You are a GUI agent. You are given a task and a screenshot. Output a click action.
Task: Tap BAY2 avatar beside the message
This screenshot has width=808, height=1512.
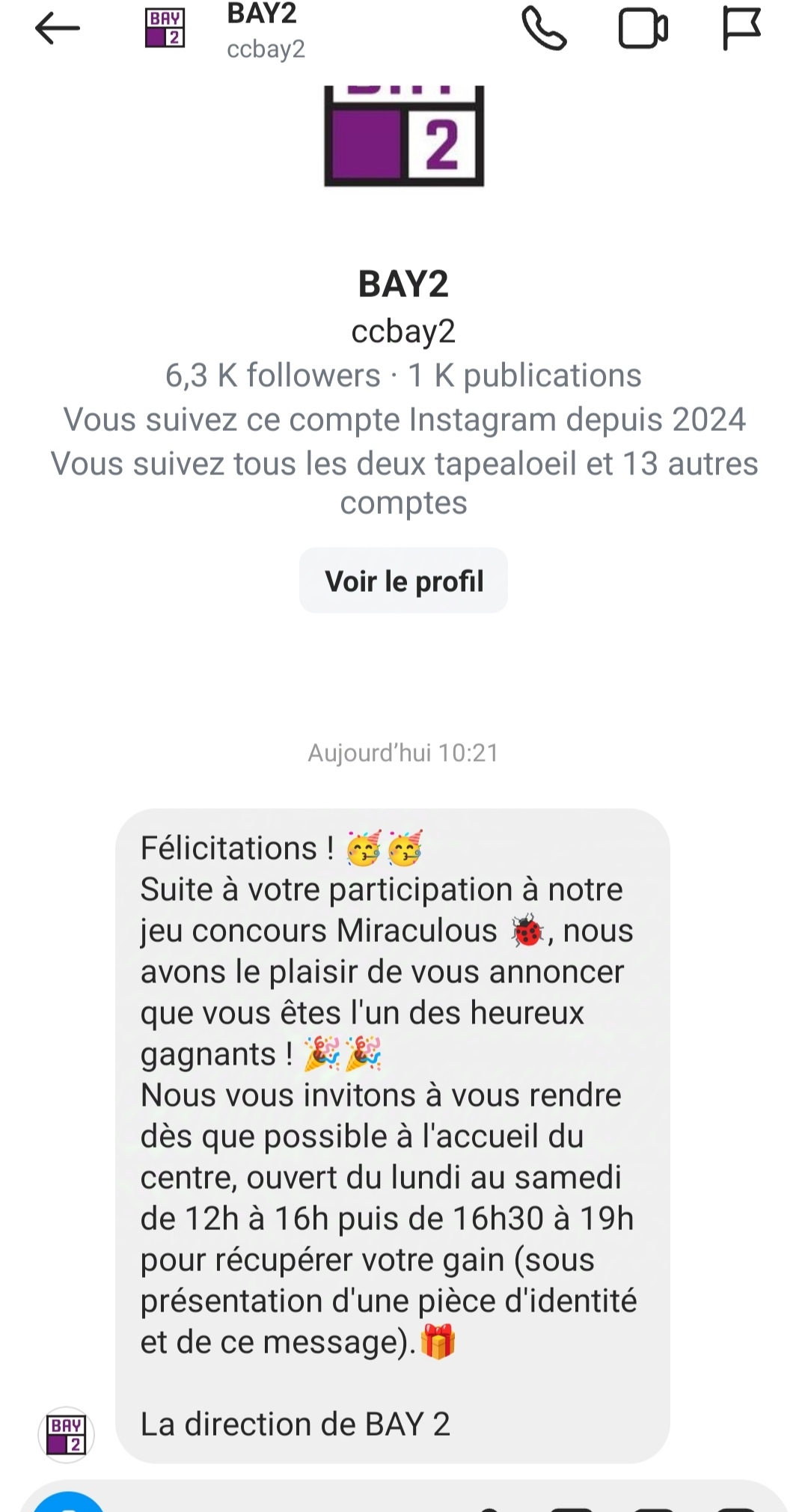pos(66,1434)
